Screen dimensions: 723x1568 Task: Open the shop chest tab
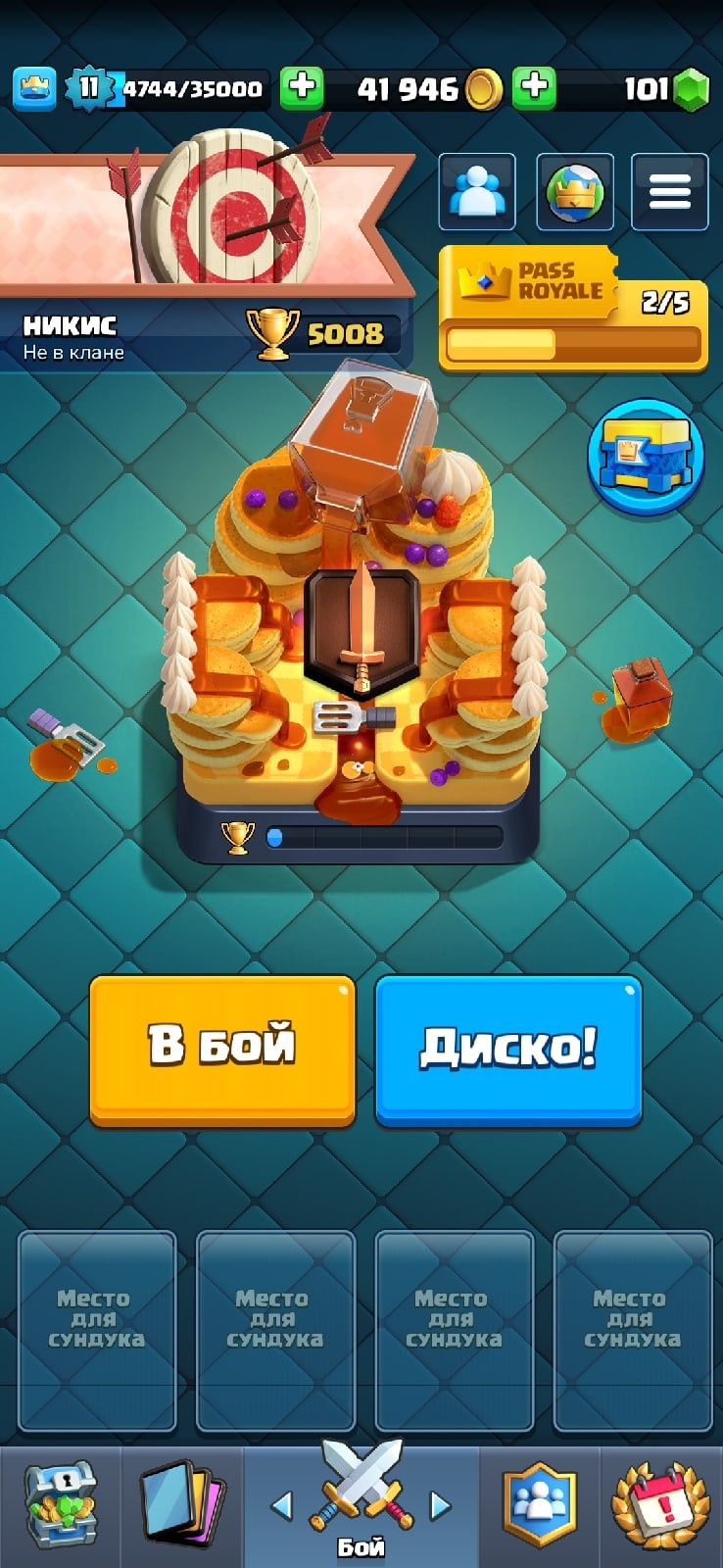coord(61,1504)
